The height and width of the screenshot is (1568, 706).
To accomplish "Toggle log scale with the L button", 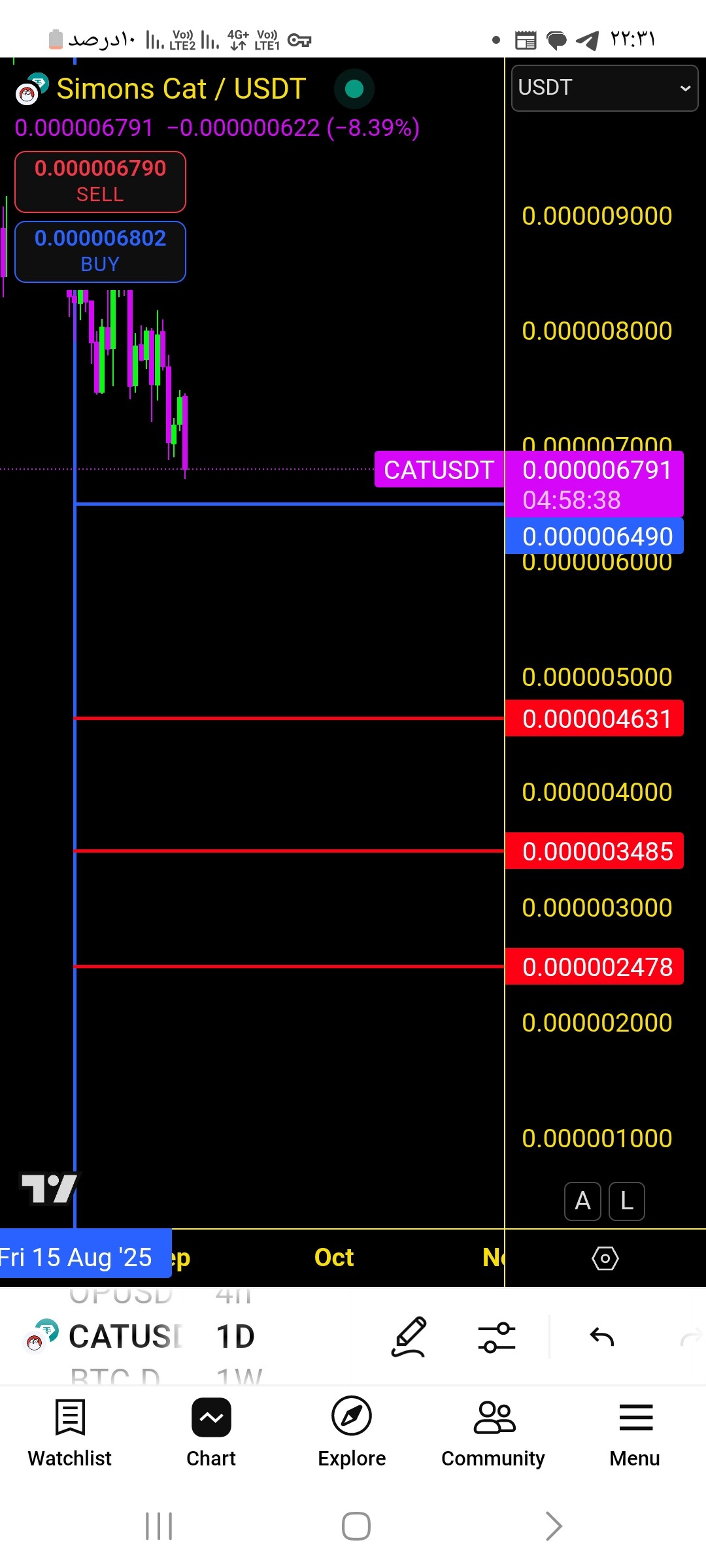I will (626, 1201).
